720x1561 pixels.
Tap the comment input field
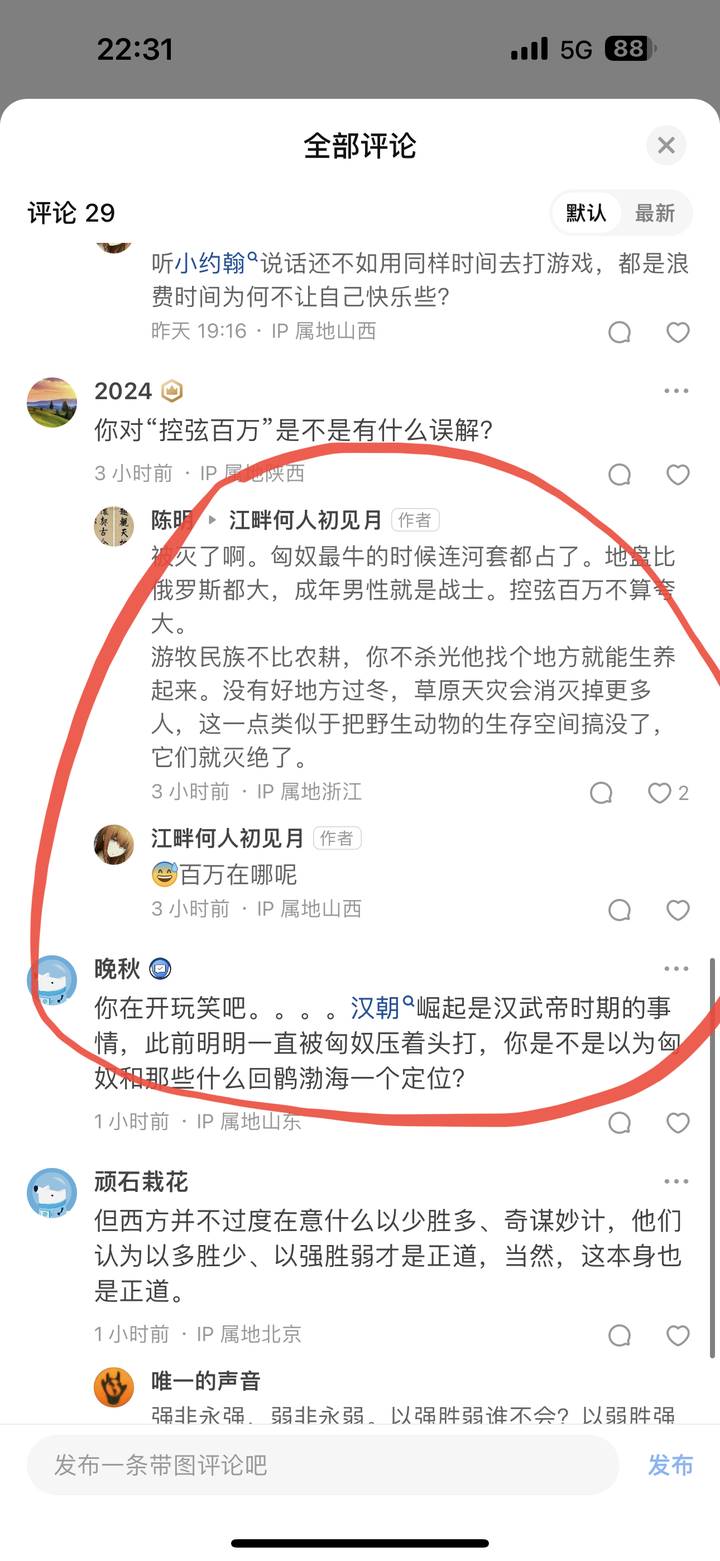(x=322, y=1465)
